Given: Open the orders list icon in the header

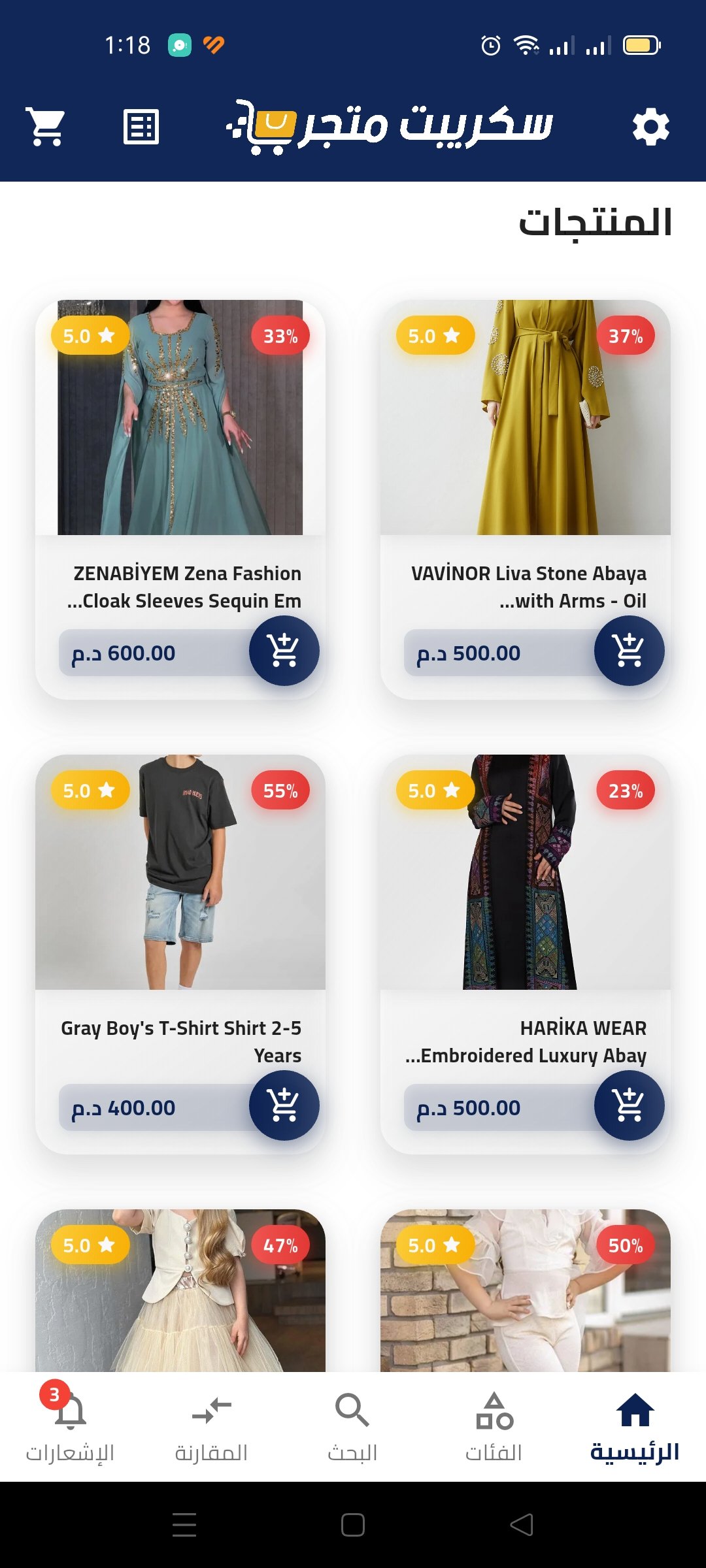Looking at the screenshot, I should pyautogui.click(x=141, y=126).
